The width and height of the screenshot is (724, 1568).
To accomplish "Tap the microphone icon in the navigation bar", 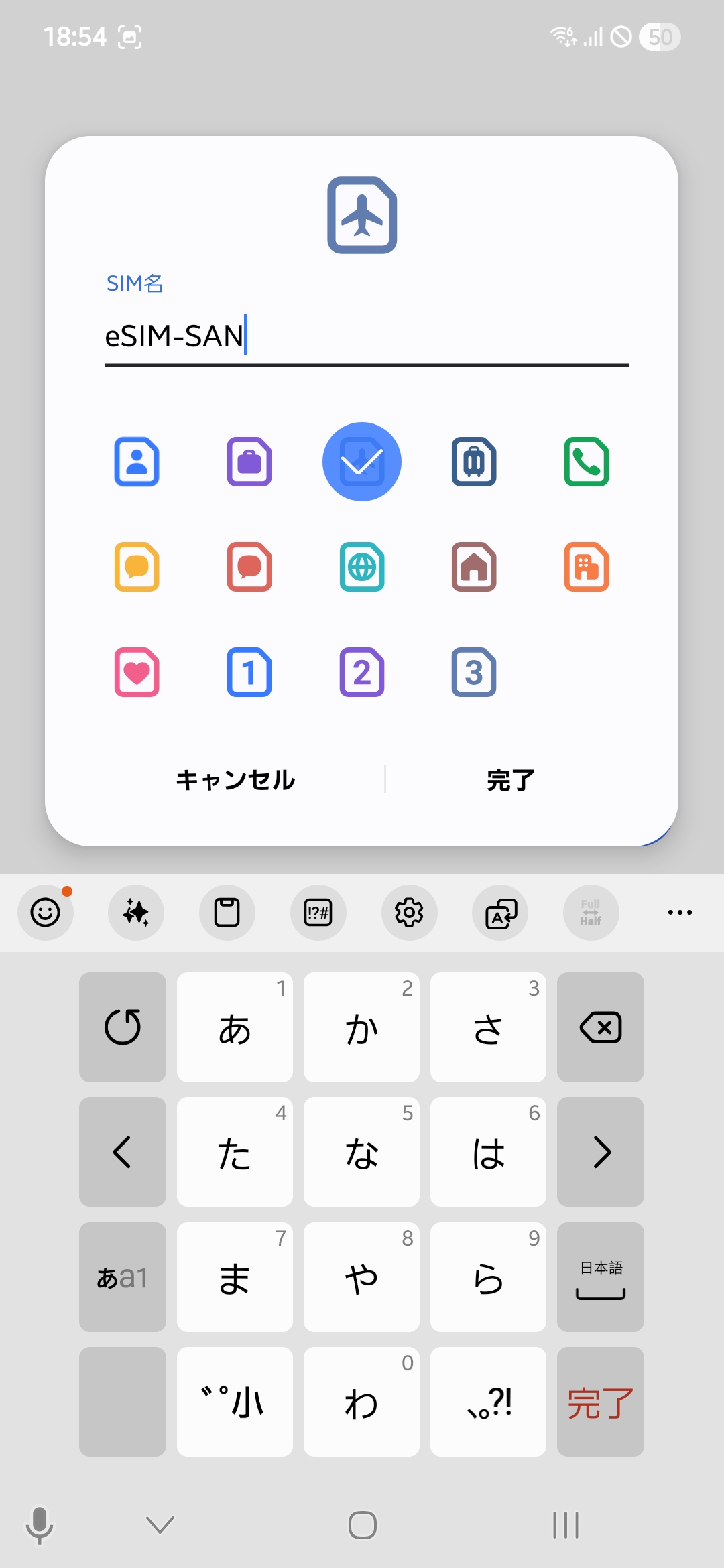I will pos(40,1525).
